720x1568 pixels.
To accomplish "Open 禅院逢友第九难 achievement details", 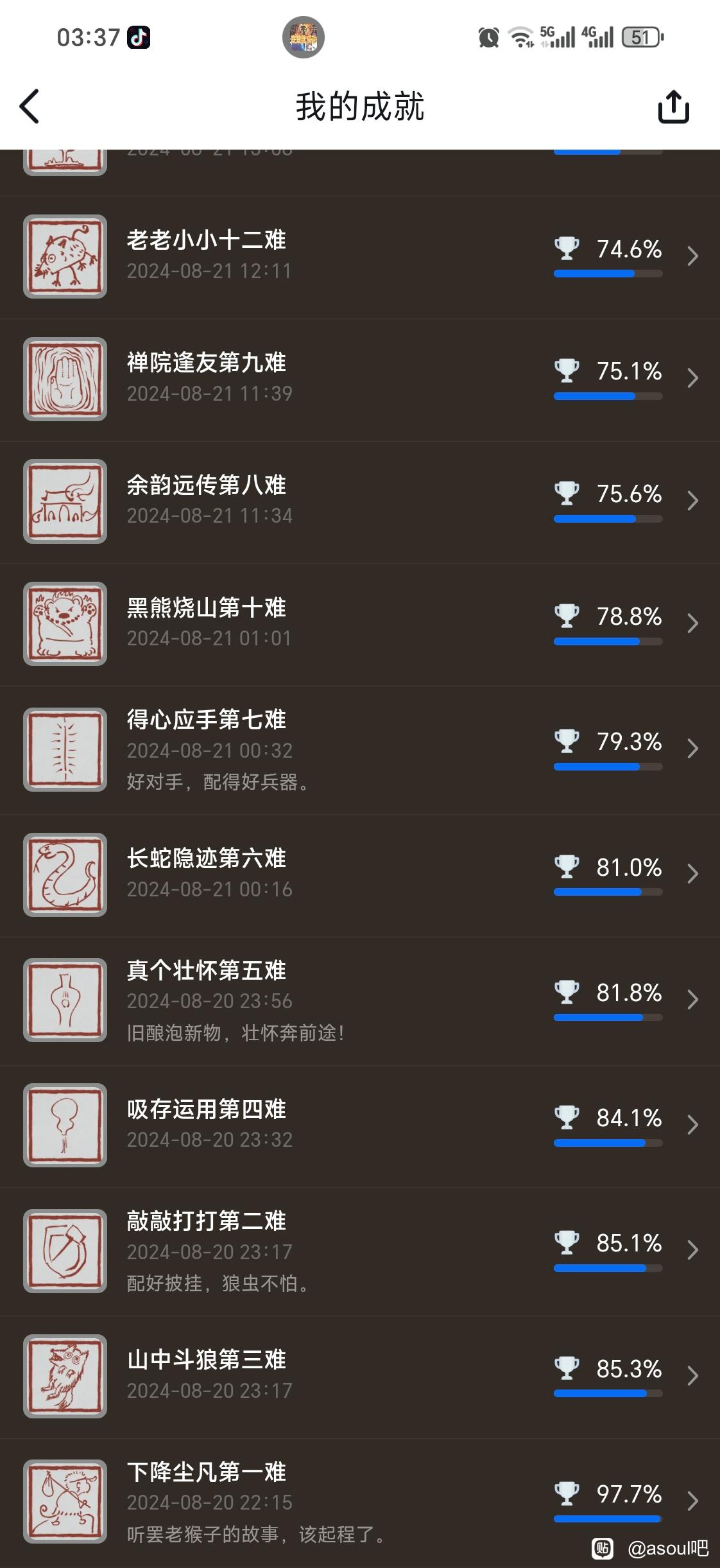I will click(x=359, y=378).
